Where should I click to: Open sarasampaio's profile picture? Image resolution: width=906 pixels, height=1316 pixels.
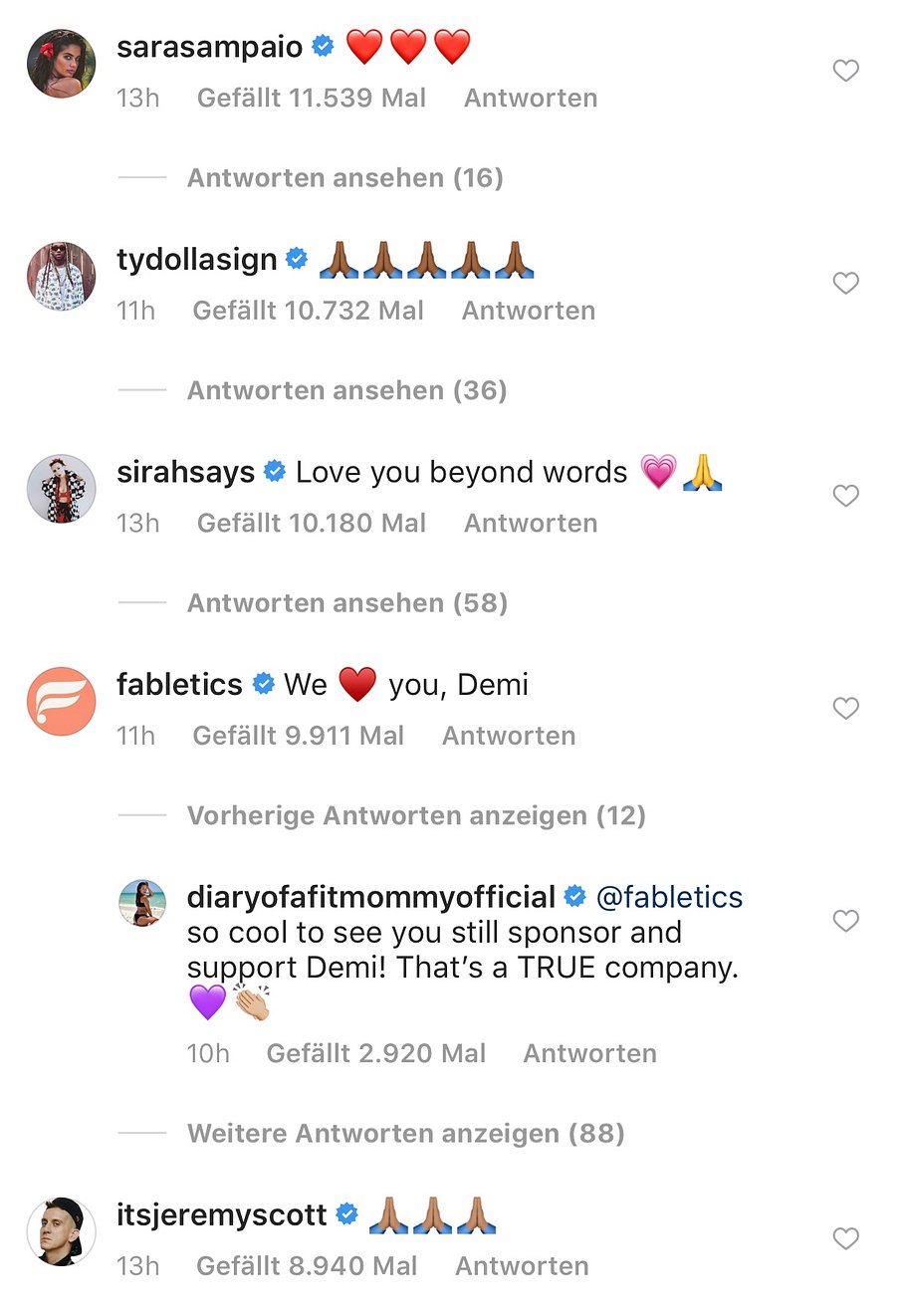(x=61, y=64)
